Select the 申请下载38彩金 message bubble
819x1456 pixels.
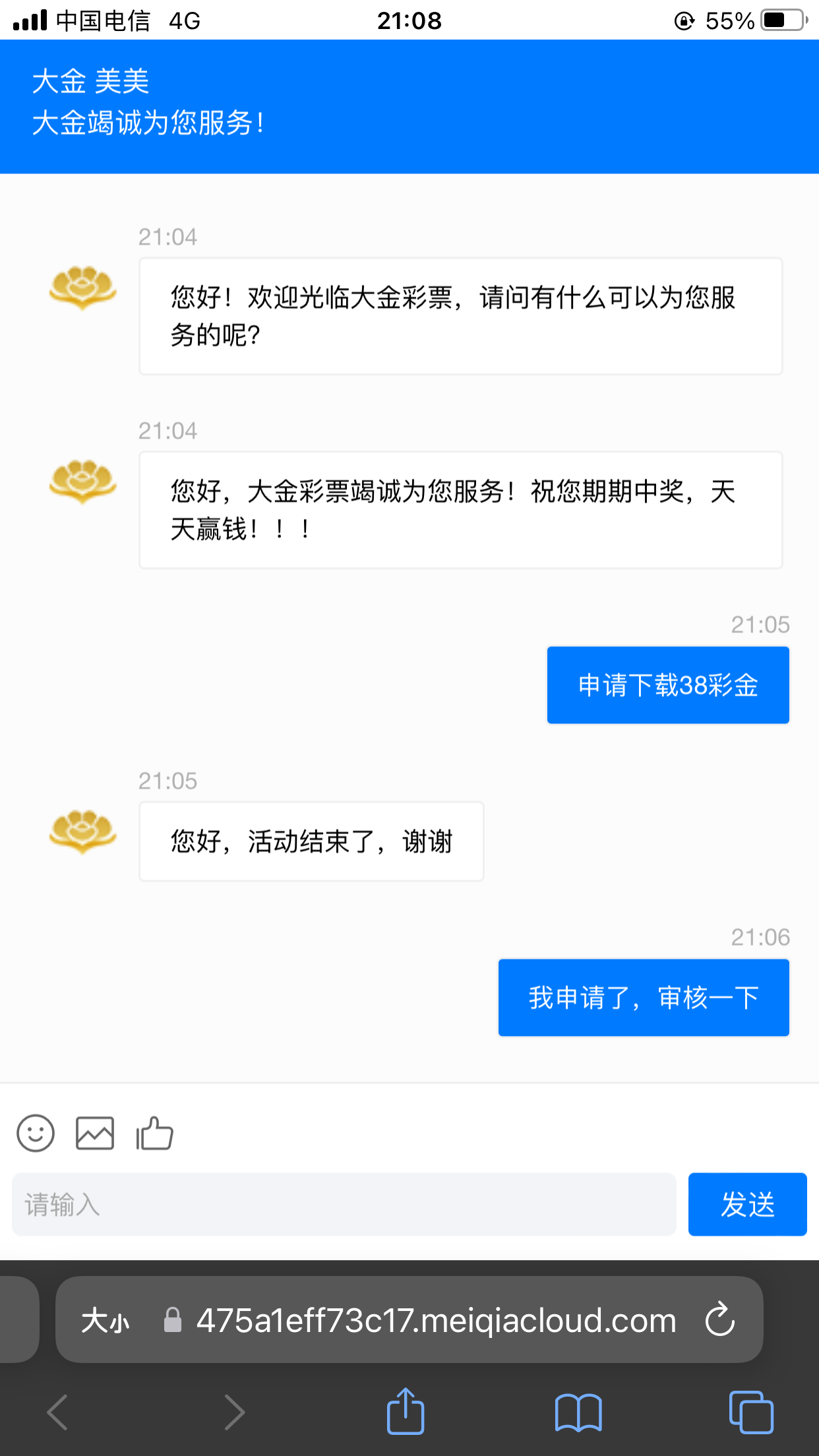coord(667,684)
